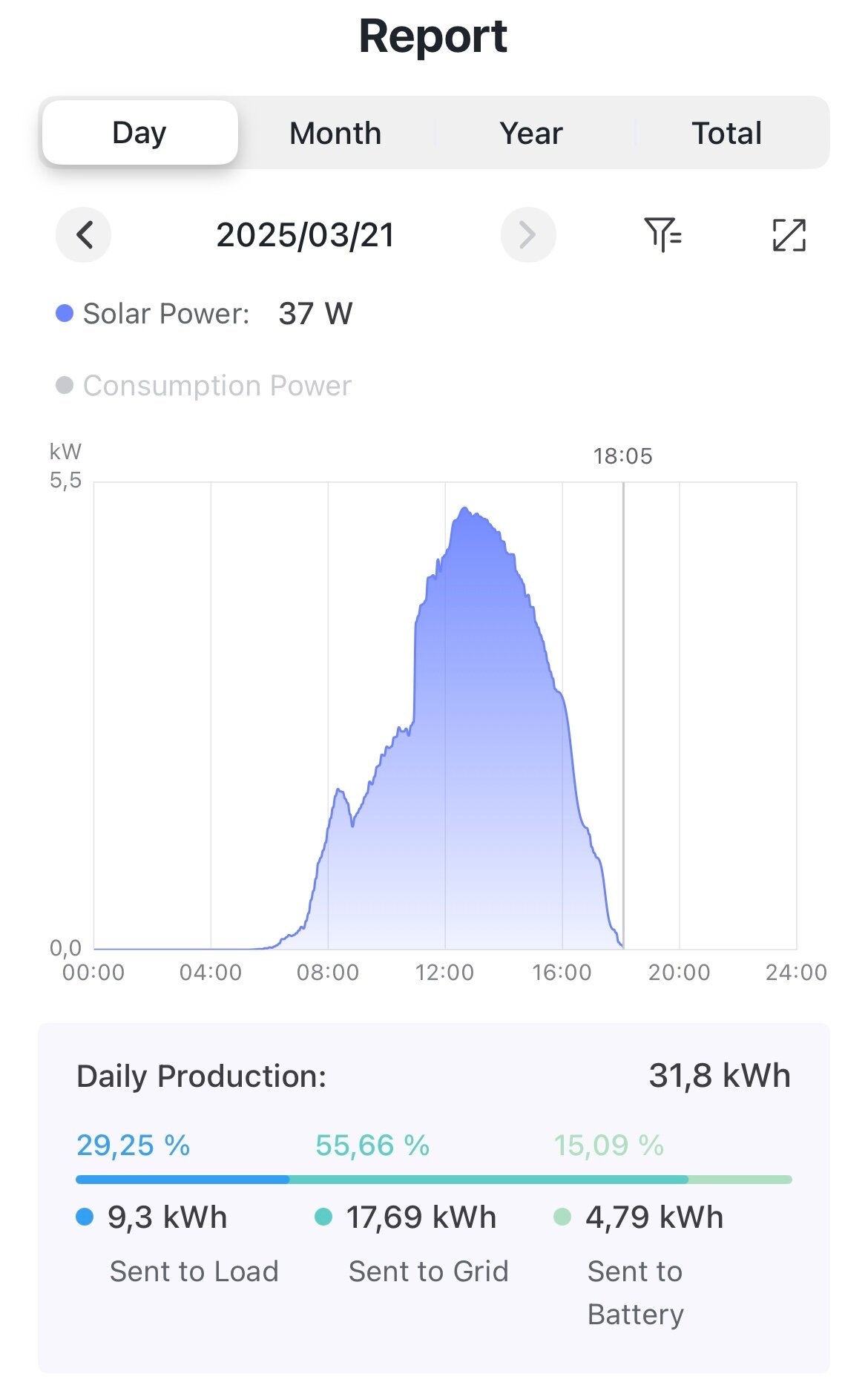Switch to the Month tab
This screenshot has height=1394, width=868.
point(335,134)
